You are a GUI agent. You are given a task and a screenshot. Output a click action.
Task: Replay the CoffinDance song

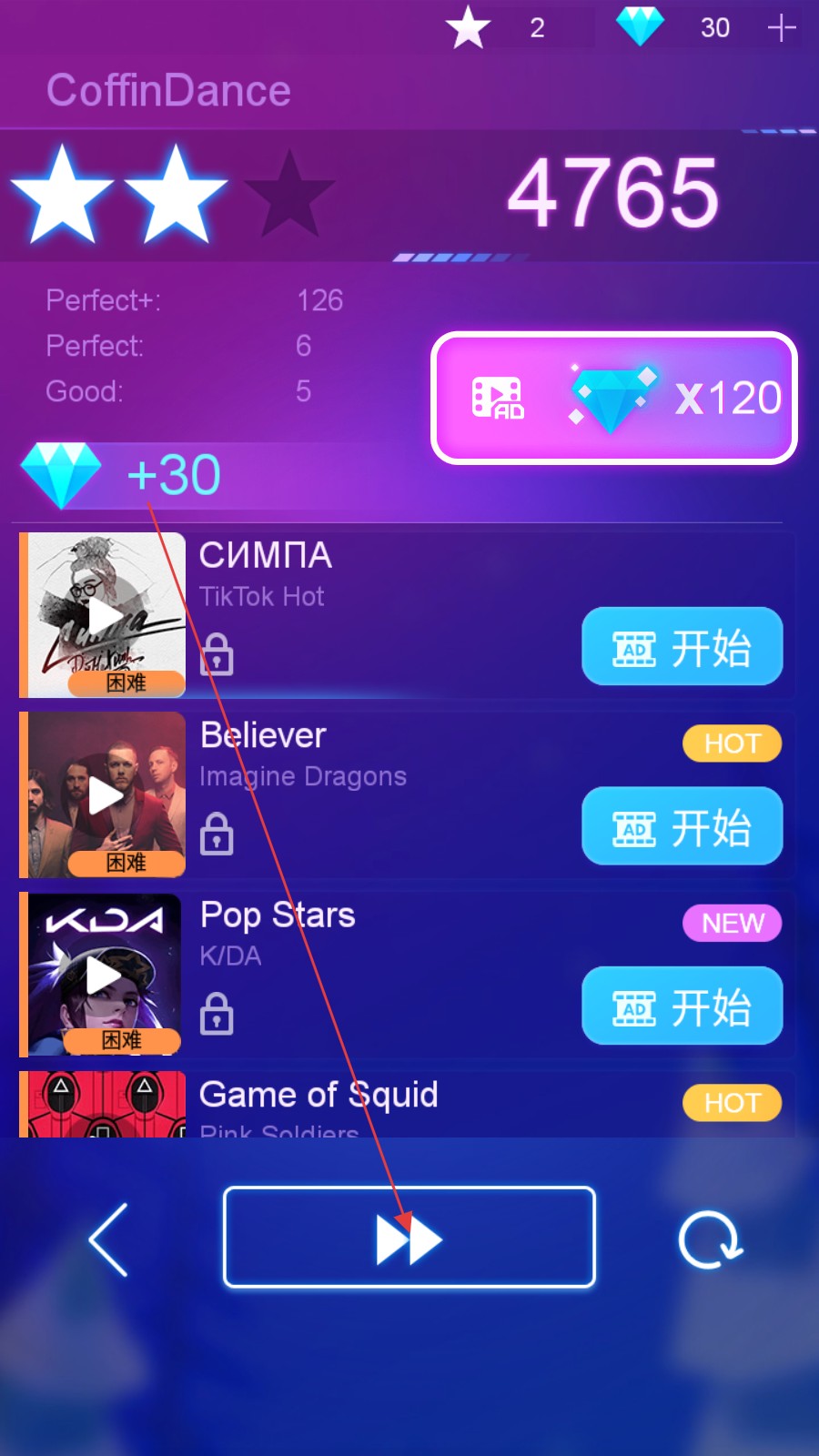pyautogui.click(x=711, y=1239)
